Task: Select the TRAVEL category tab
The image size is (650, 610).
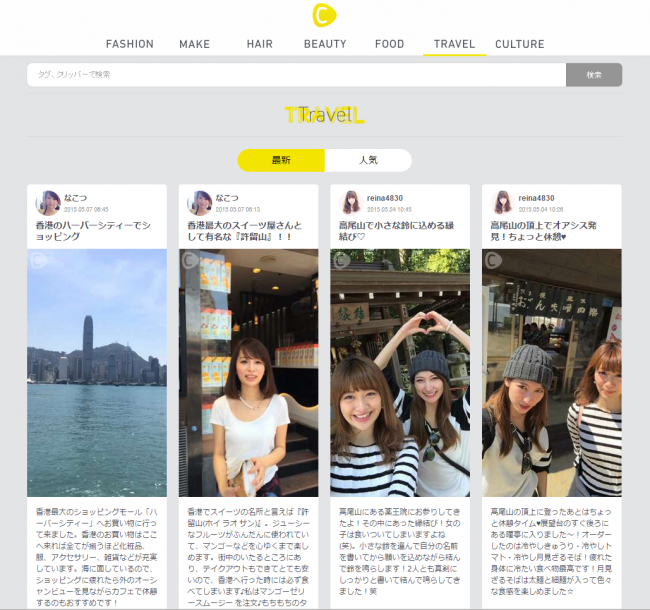Action: click(x=454, y=44)
